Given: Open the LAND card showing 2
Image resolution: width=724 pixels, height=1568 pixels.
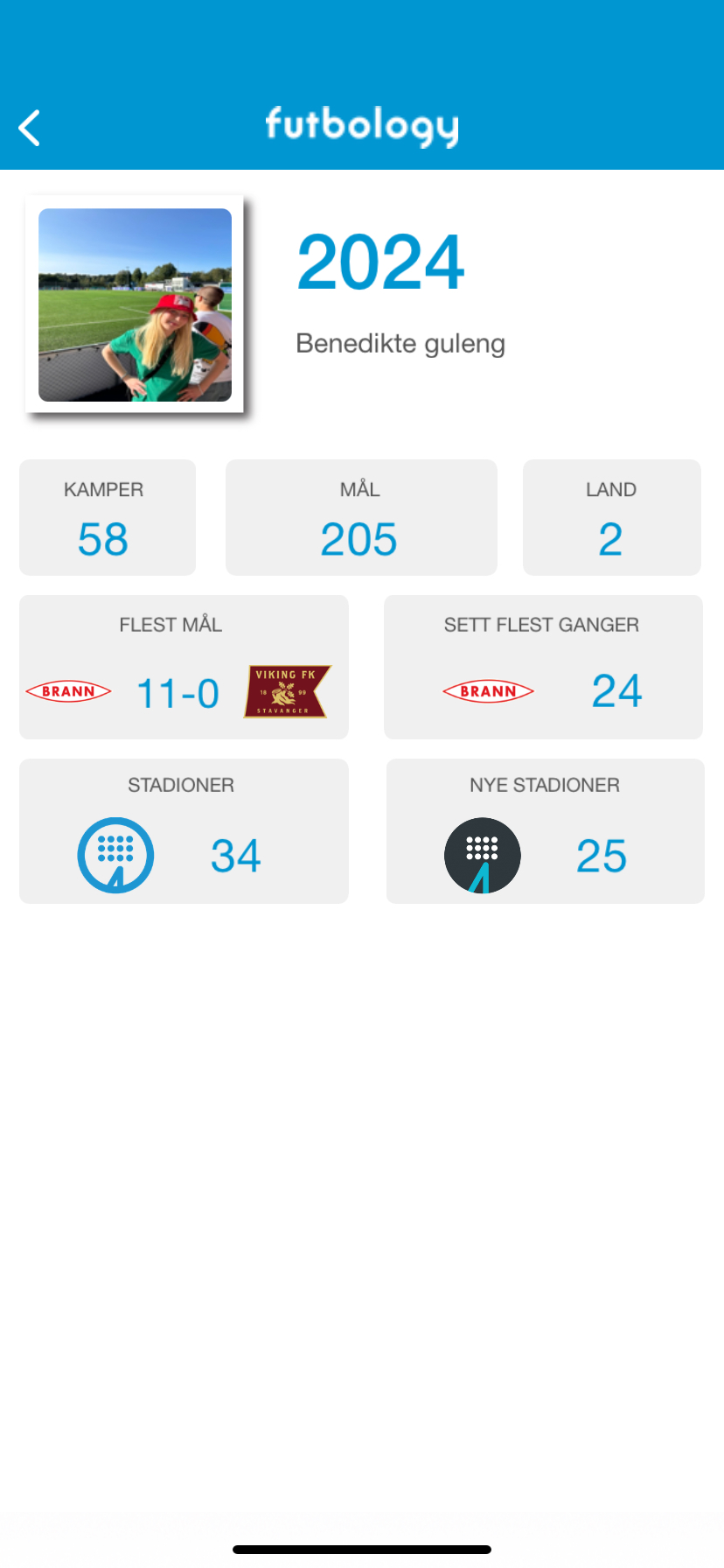Looking at the screenshot, I should click(x=611, y=517).
